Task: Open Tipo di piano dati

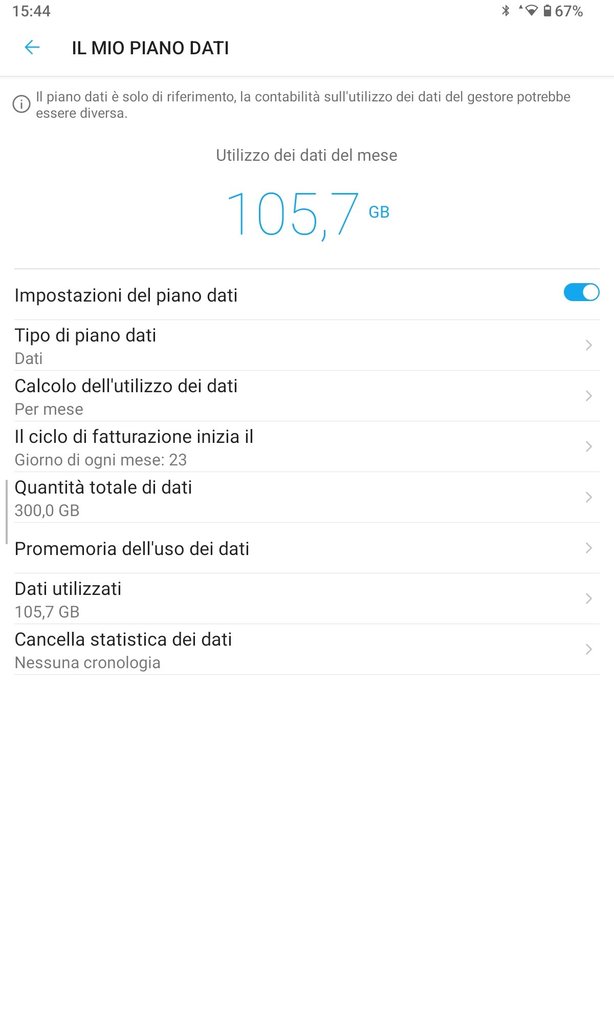Action: point(300,345)
